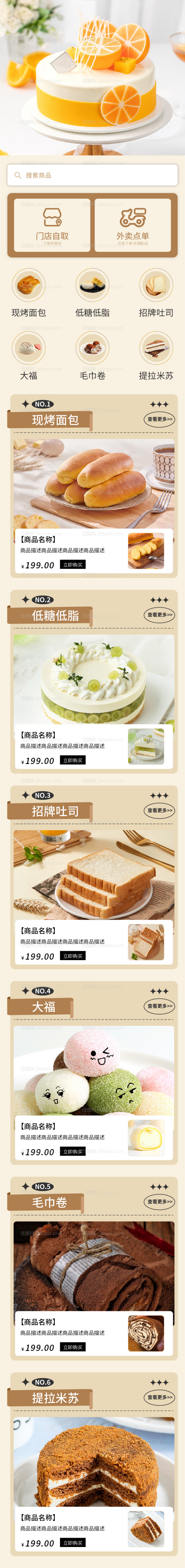View more in NO.3 招牌吐司 section
The image size is (185, 1568).
click(x=160, y=810)
